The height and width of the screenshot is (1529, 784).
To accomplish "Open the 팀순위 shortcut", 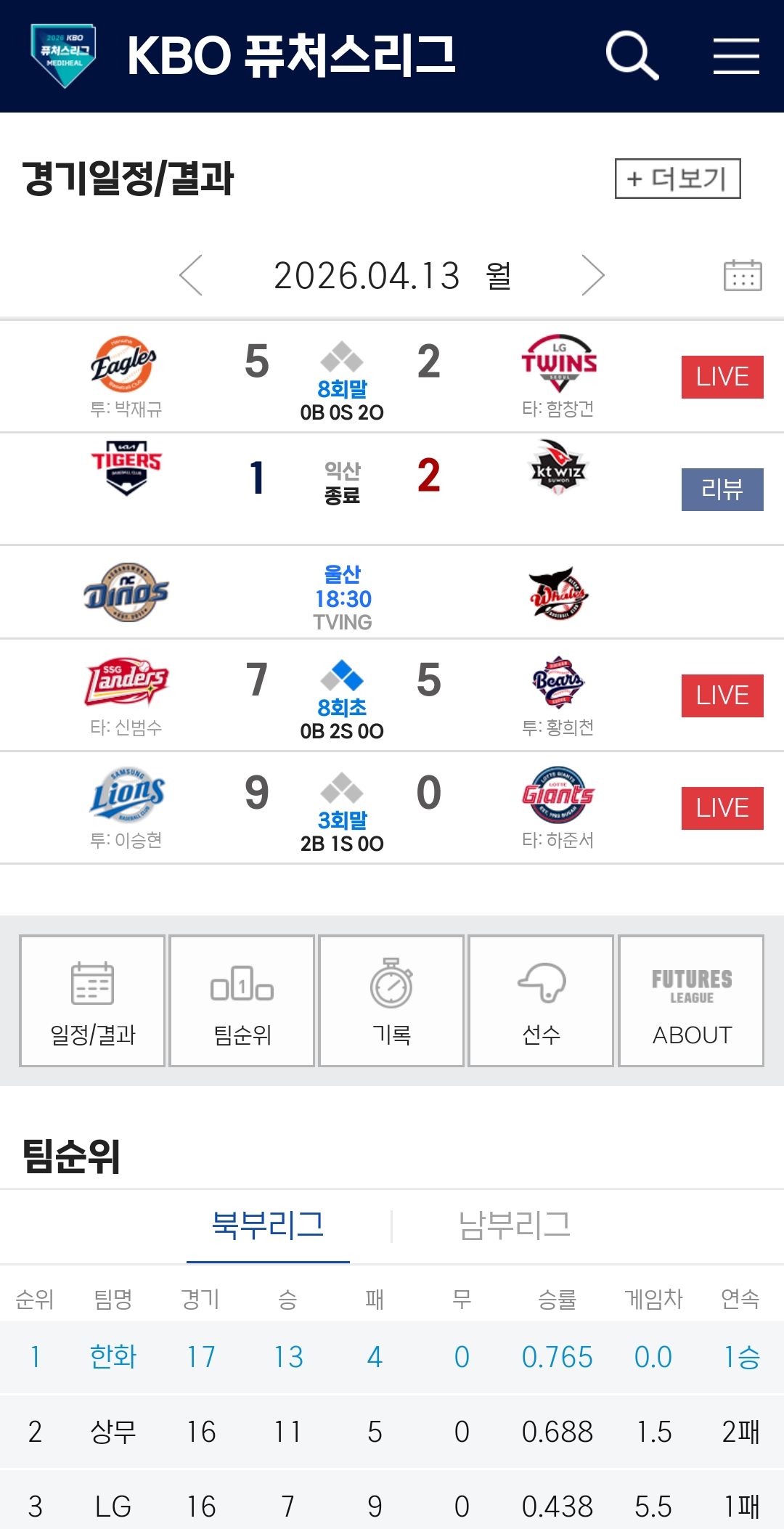I will pos(242,1000).
